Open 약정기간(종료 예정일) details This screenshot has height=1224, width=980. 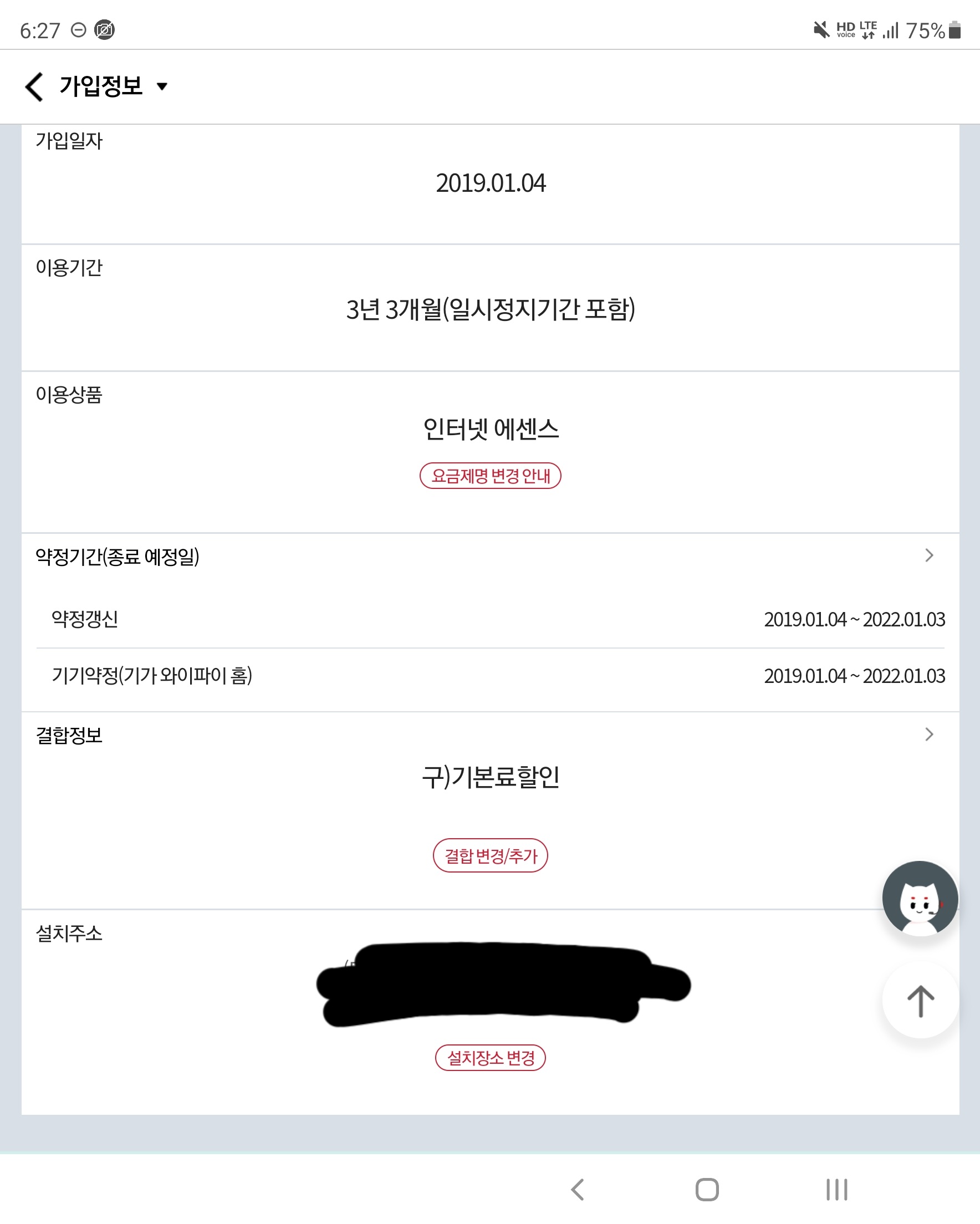click(x=929, y=555)
